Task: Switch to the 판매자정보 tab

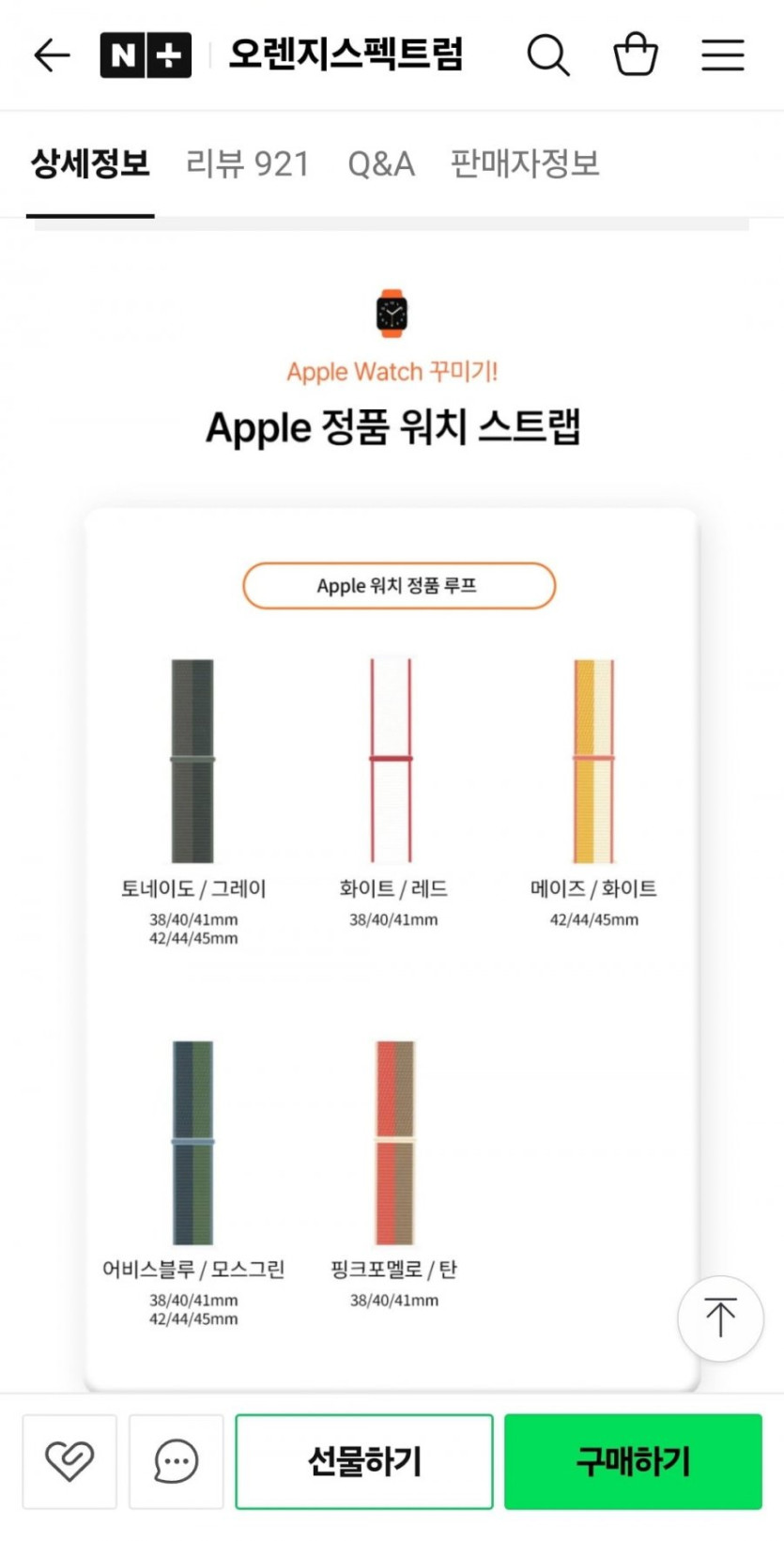Action: pyautogui.click(x=525, y=163)
